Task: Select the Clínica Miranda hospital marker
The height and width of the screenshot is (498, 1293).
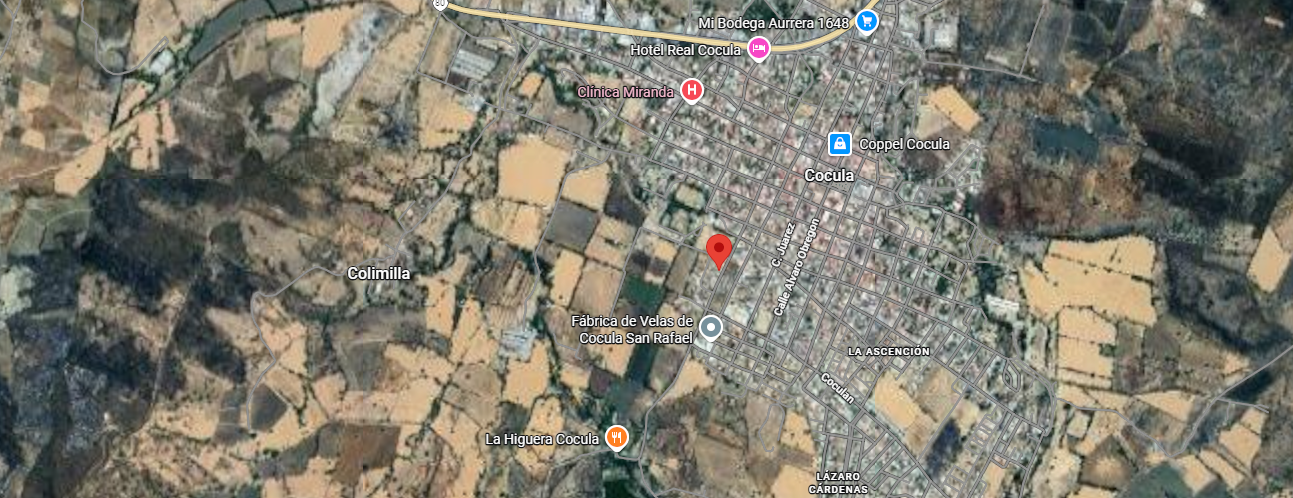Action: pos(691,92)
